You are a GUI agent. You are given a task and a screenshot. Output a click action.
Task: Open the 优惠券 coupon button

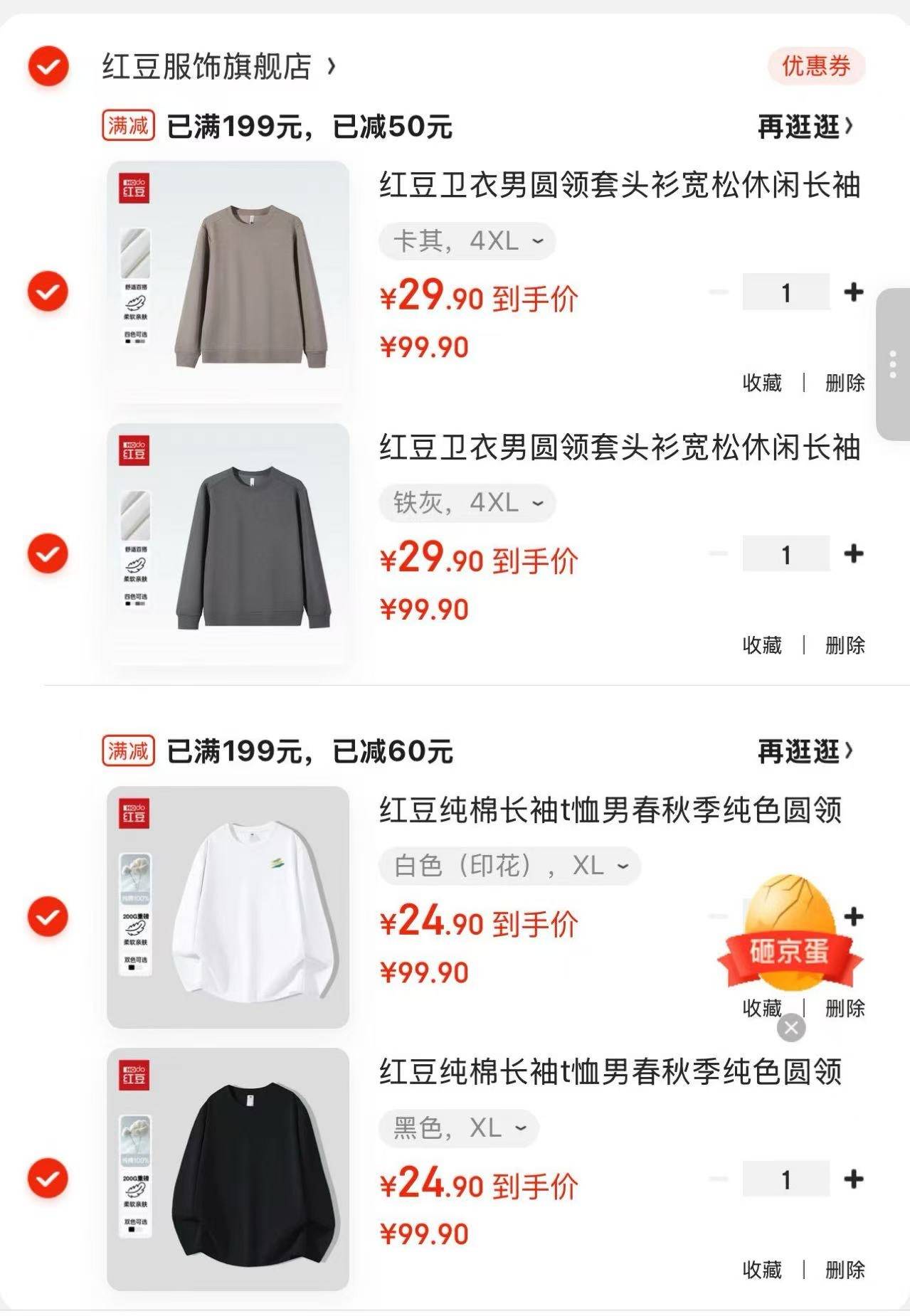click(x=816, y=67)
